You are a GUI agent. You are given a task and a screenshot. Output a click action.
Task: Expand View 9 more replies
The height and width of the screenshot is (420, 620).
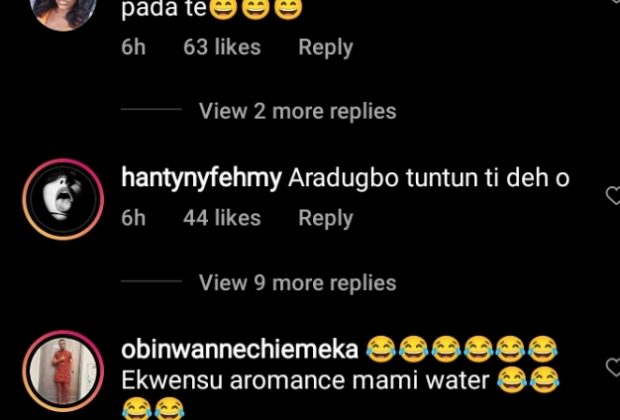(297, 283)
